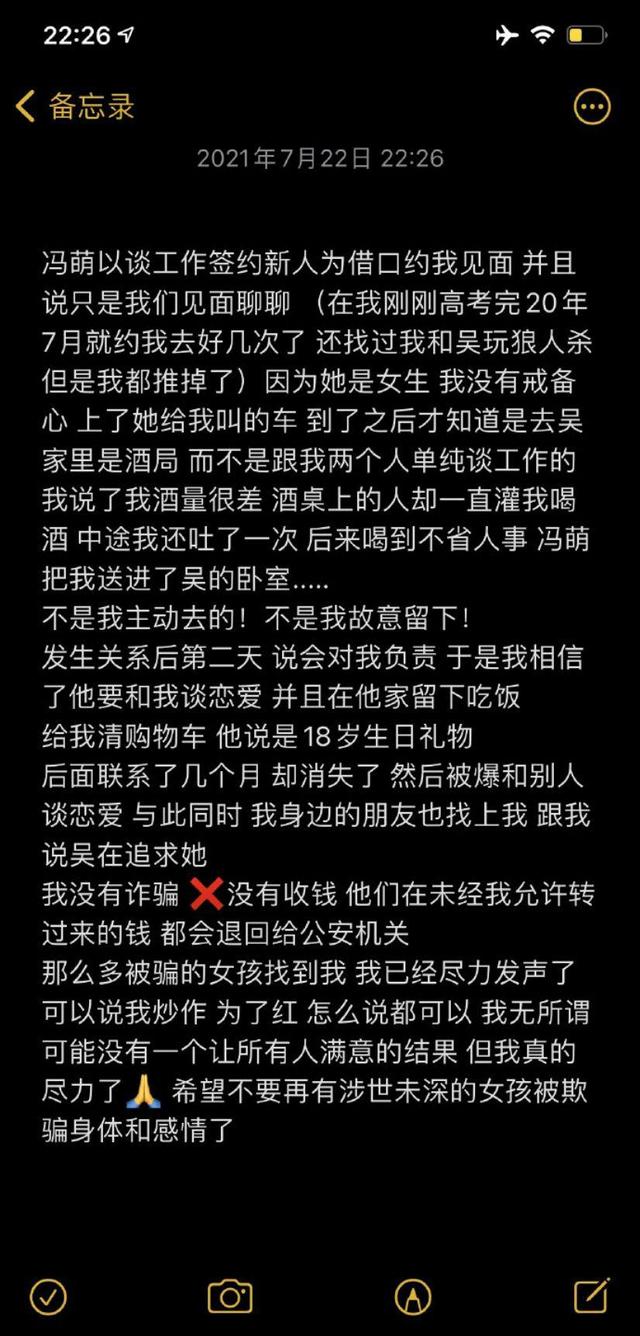Go back to 备忘录 notes list
The image size is (640, 1336).
[75, 107]
